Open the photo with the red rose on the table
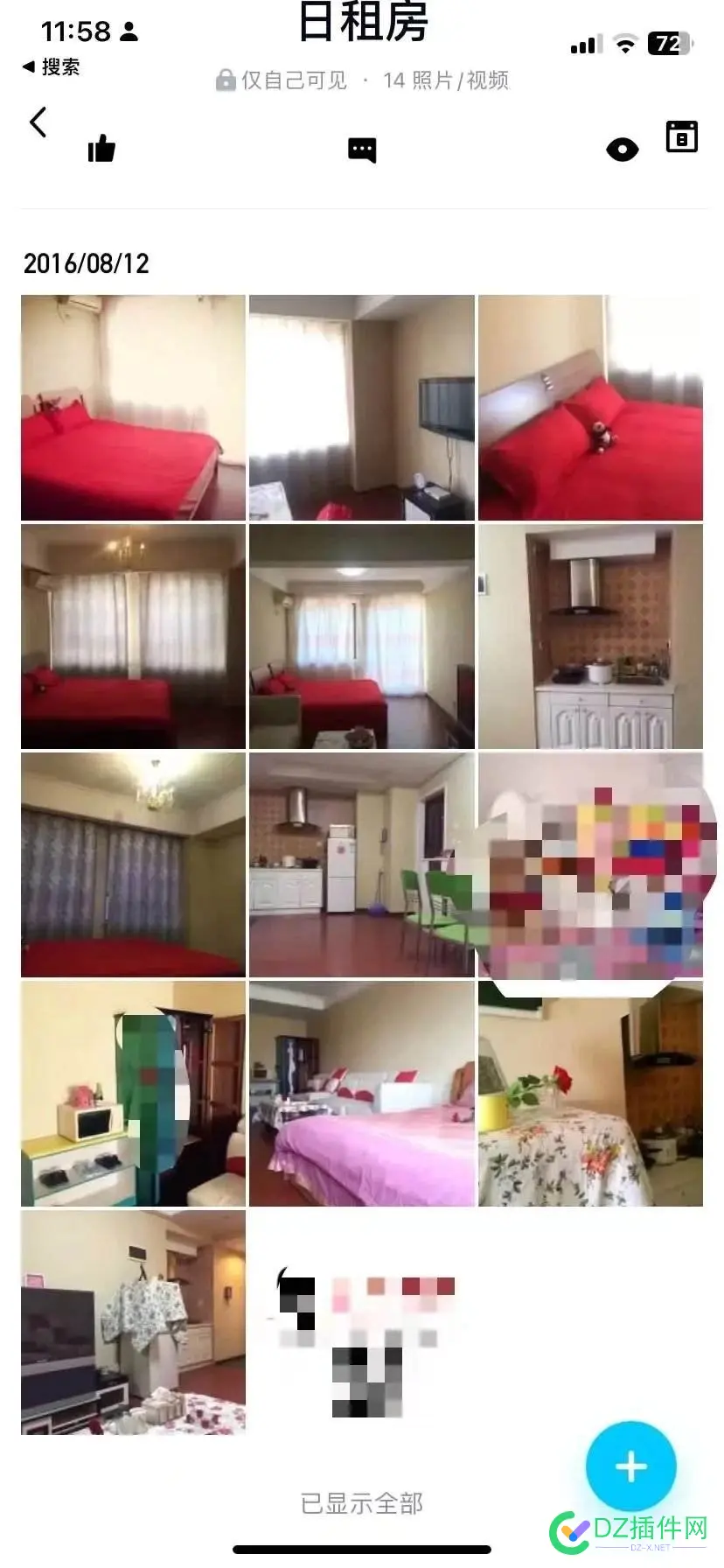Viewport: 724px width, 1568px height. pos(590,1094)
